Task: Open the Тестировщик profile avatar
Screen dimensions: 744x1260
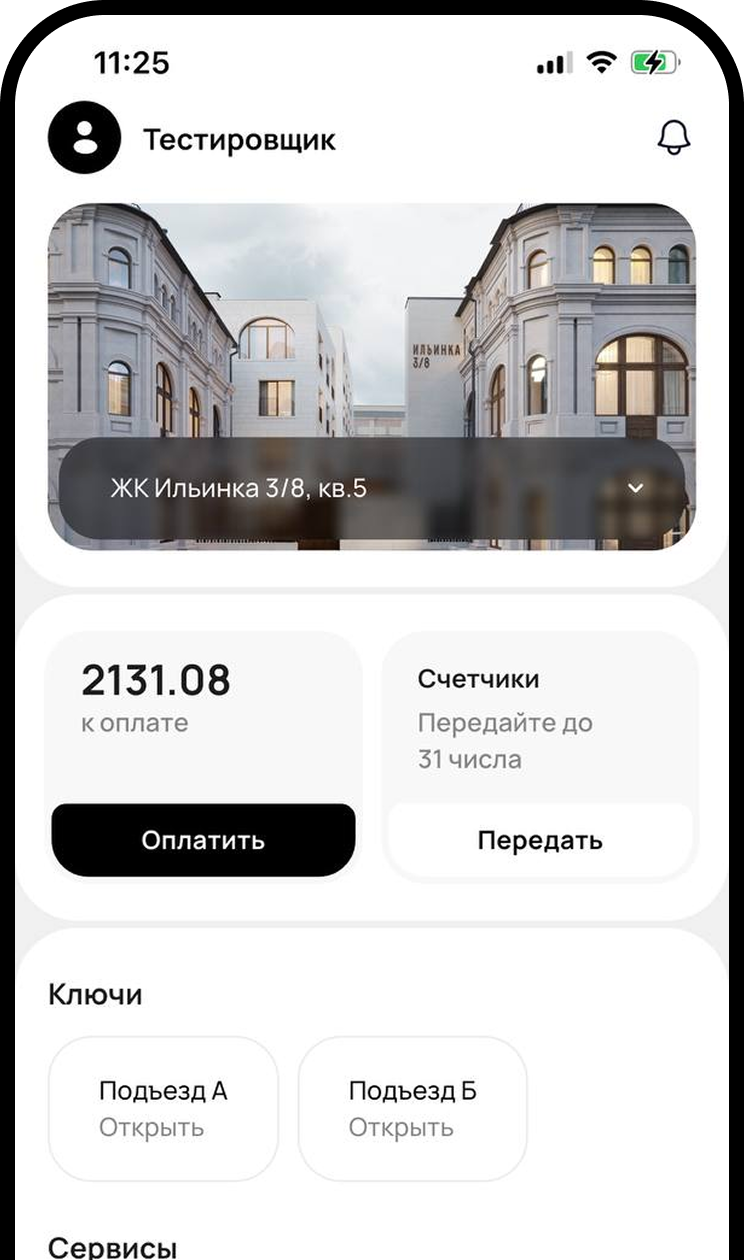Action: [x=84, y=139]
